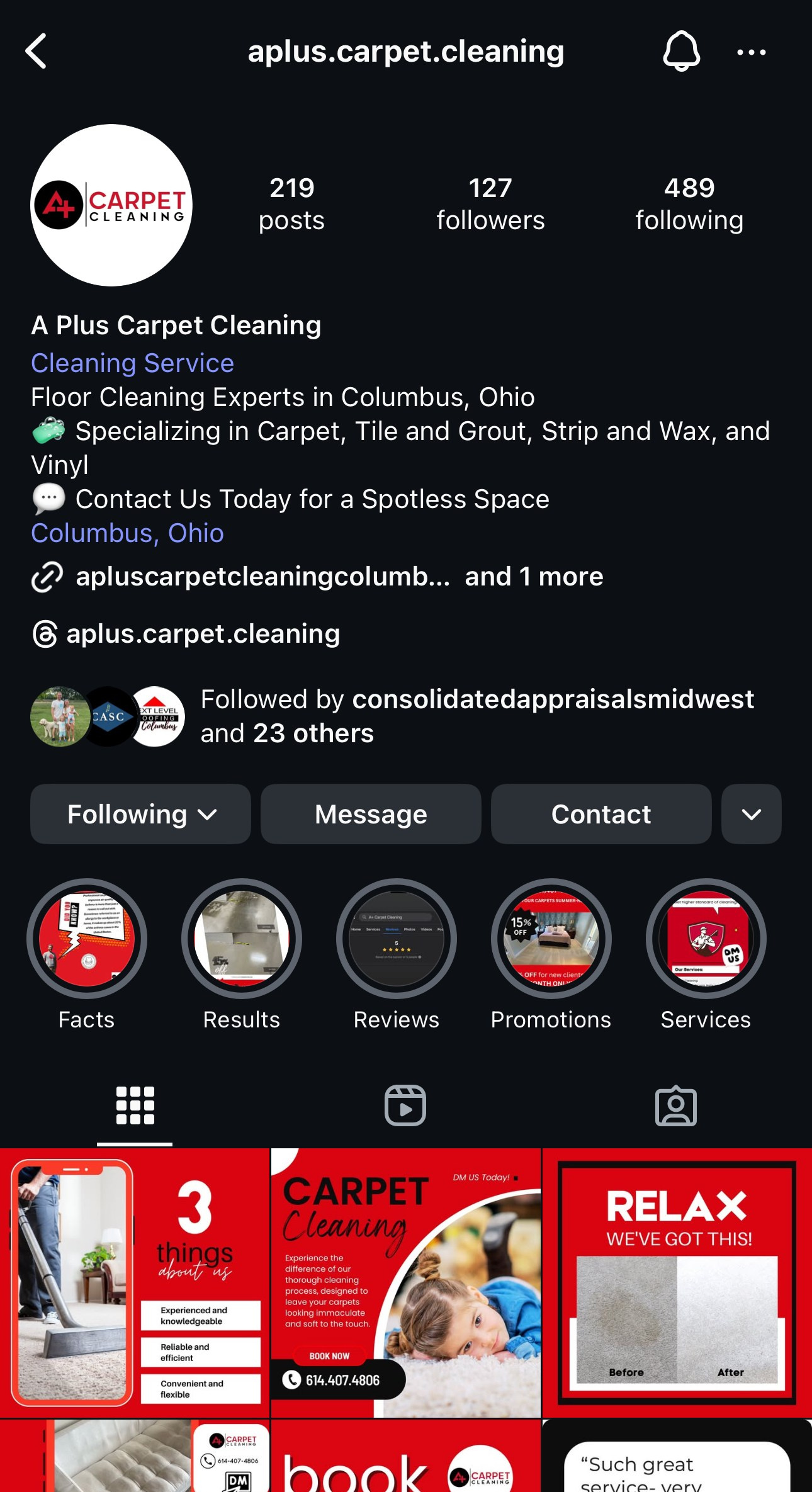Open the Facts story highlight
812x1492 pixels.
click(x=87, y=939)
